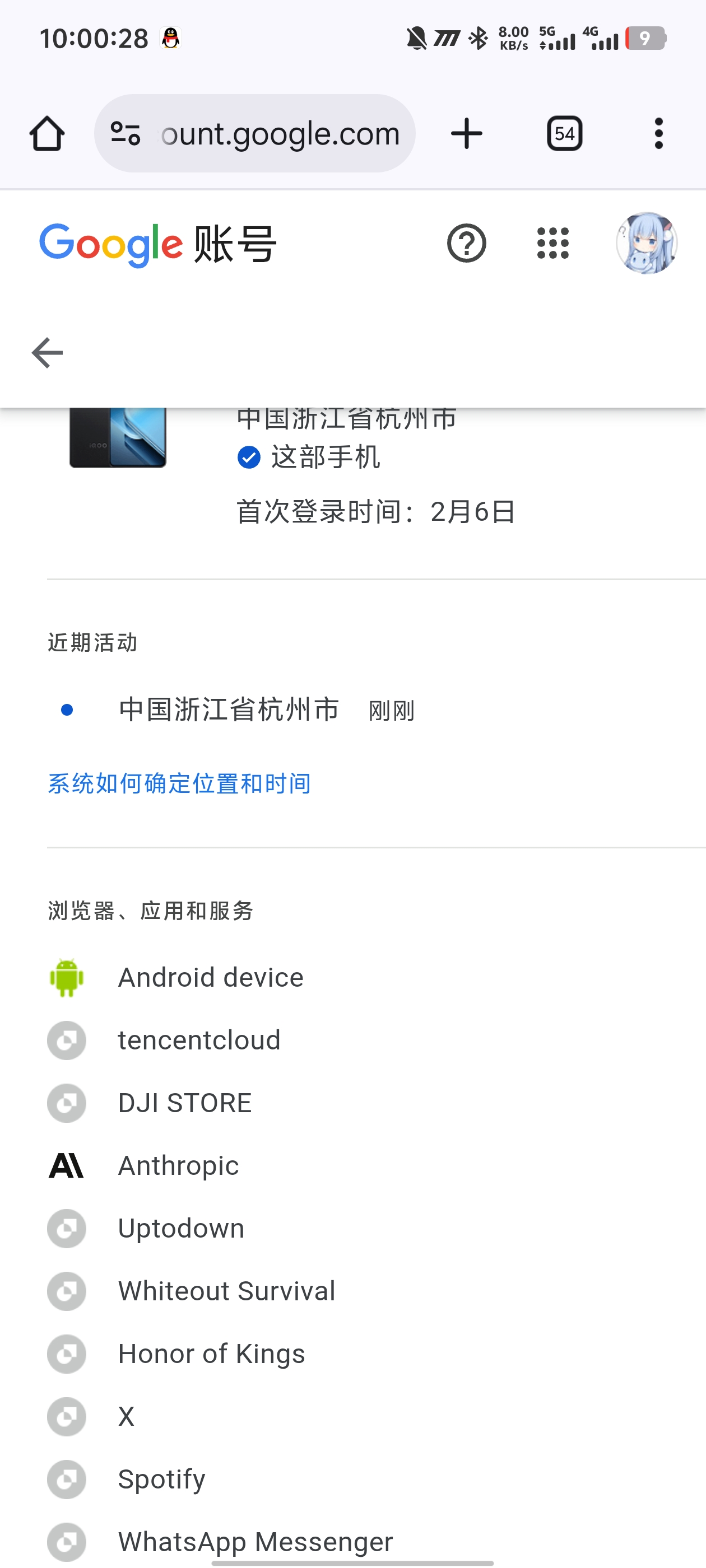
Task: Open the Google apps grid
Action: tap(552, 244)
